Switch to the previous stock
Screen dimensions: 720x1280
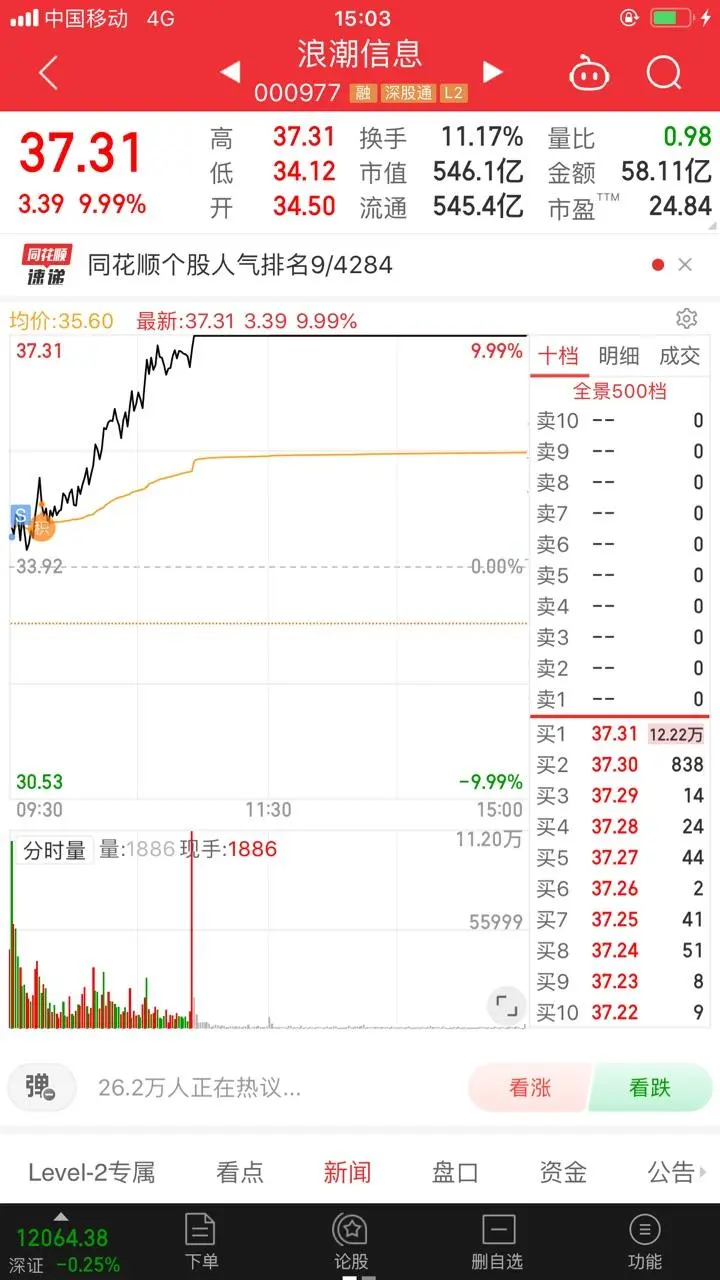pyautogui.click(x=230, y=72)
